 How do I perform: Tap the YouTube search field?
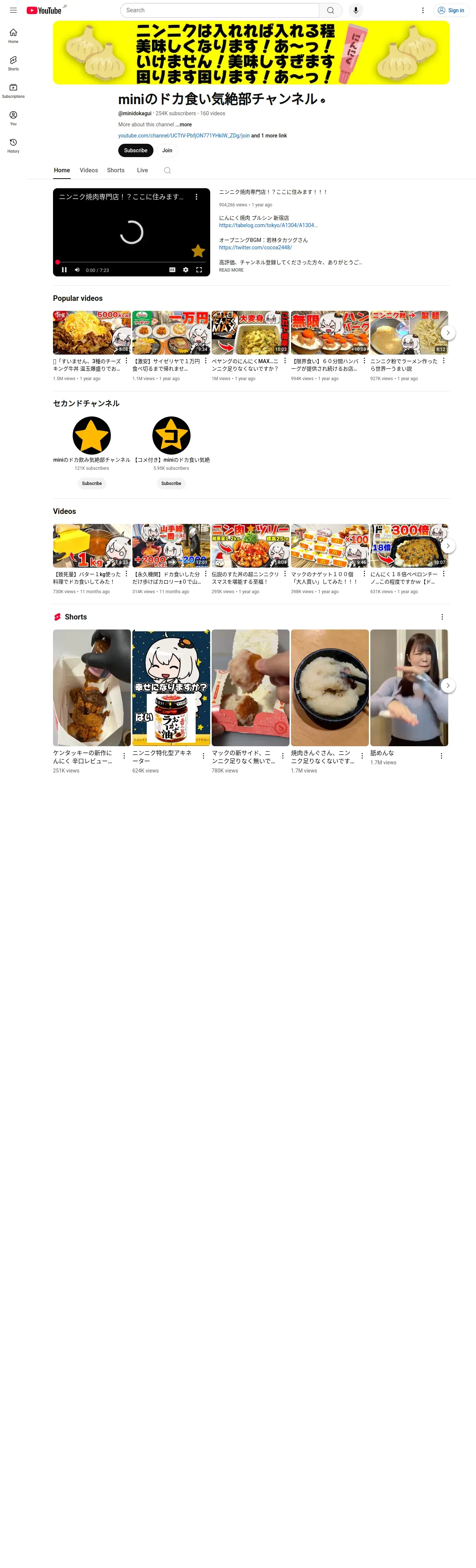coord(219,10)
